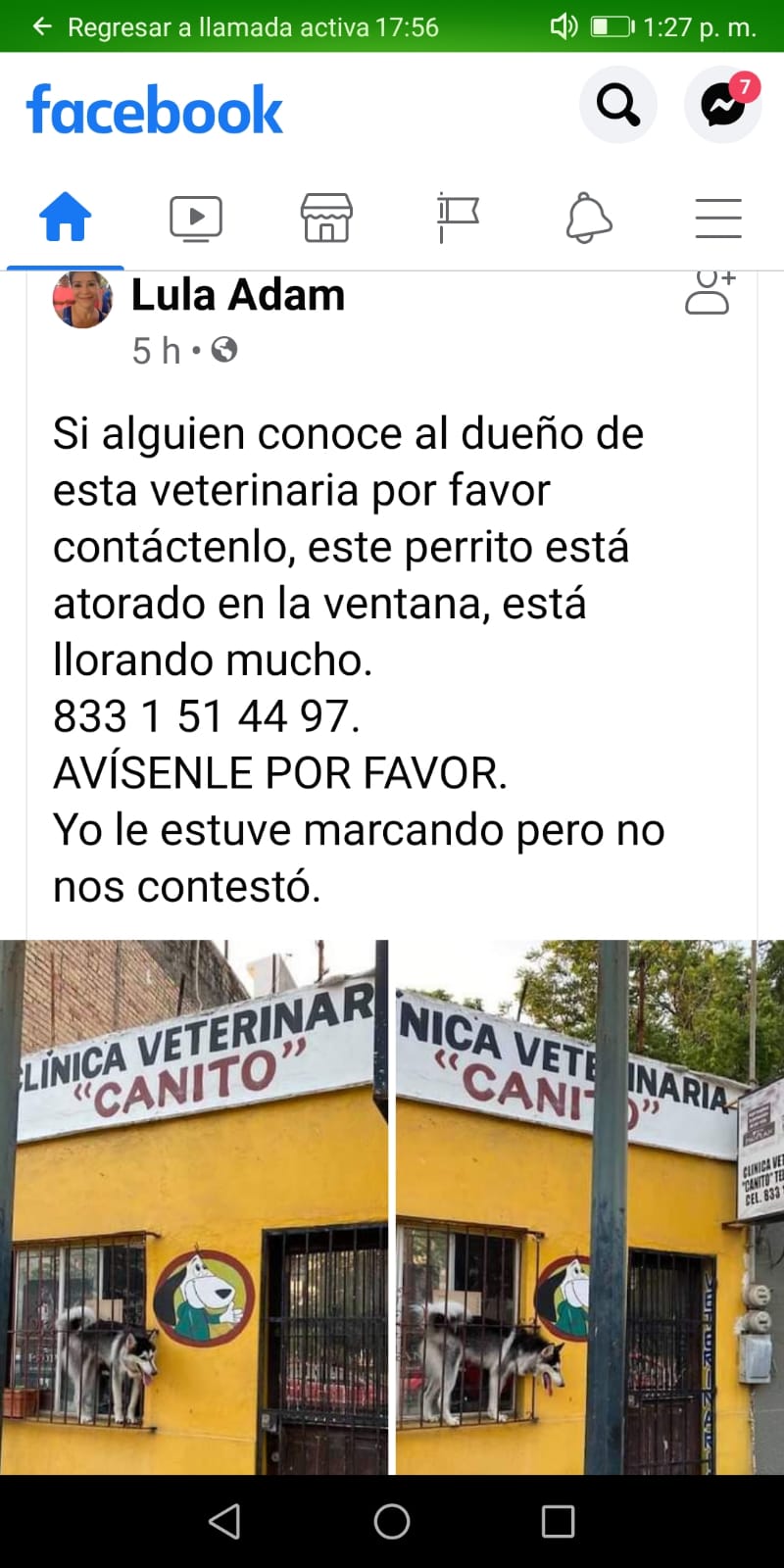The image size is (784, 1568).
Task: Open the left veterinary clinic photo
Action: [193, 1207]
